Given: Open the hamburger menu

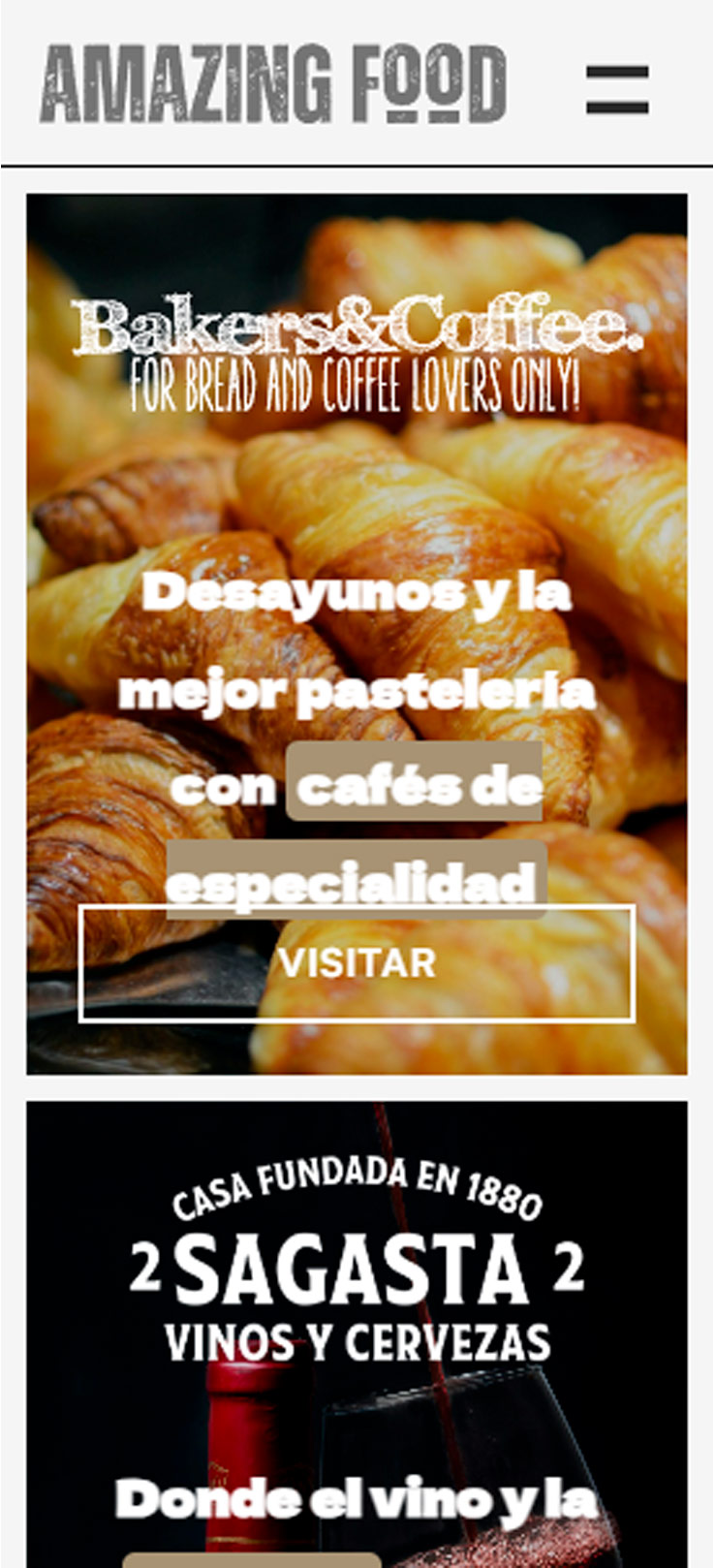Looking at the screenshot, I should tap(617, 89).
